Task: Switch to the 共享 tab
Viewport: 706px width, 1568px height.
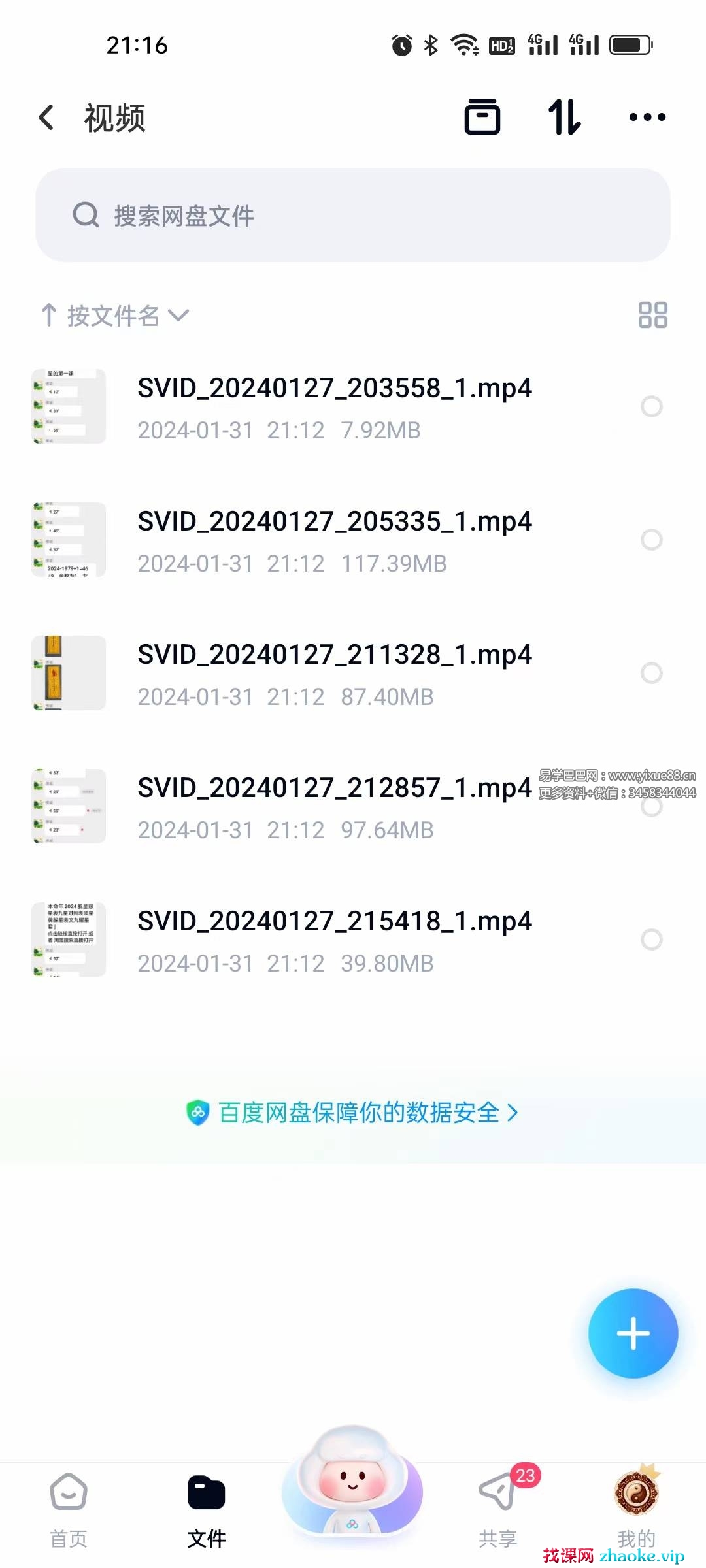Action: [498, 1510]
